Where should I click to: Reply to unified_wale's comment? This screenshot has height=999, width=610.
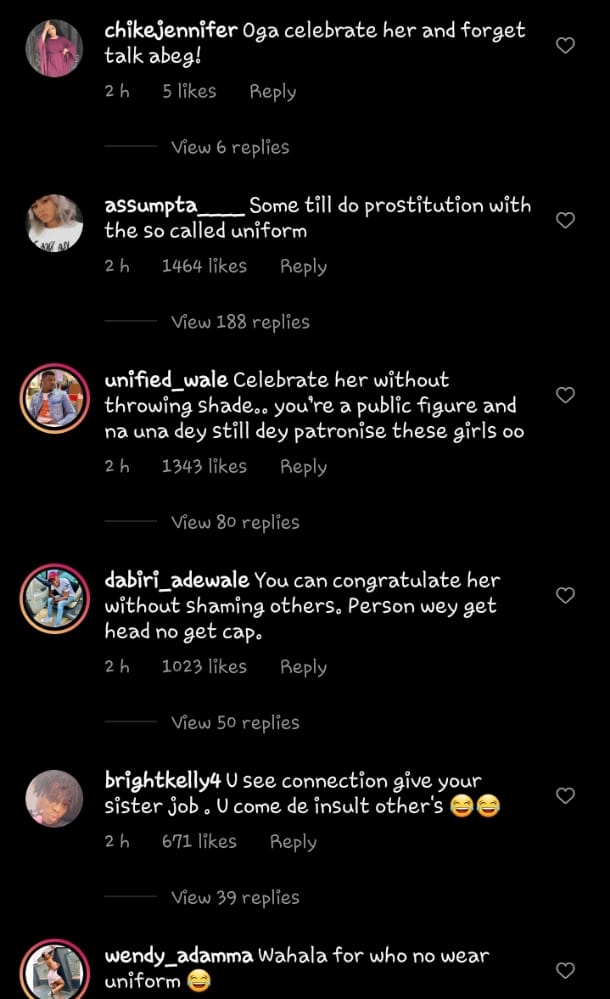point(303,466)
